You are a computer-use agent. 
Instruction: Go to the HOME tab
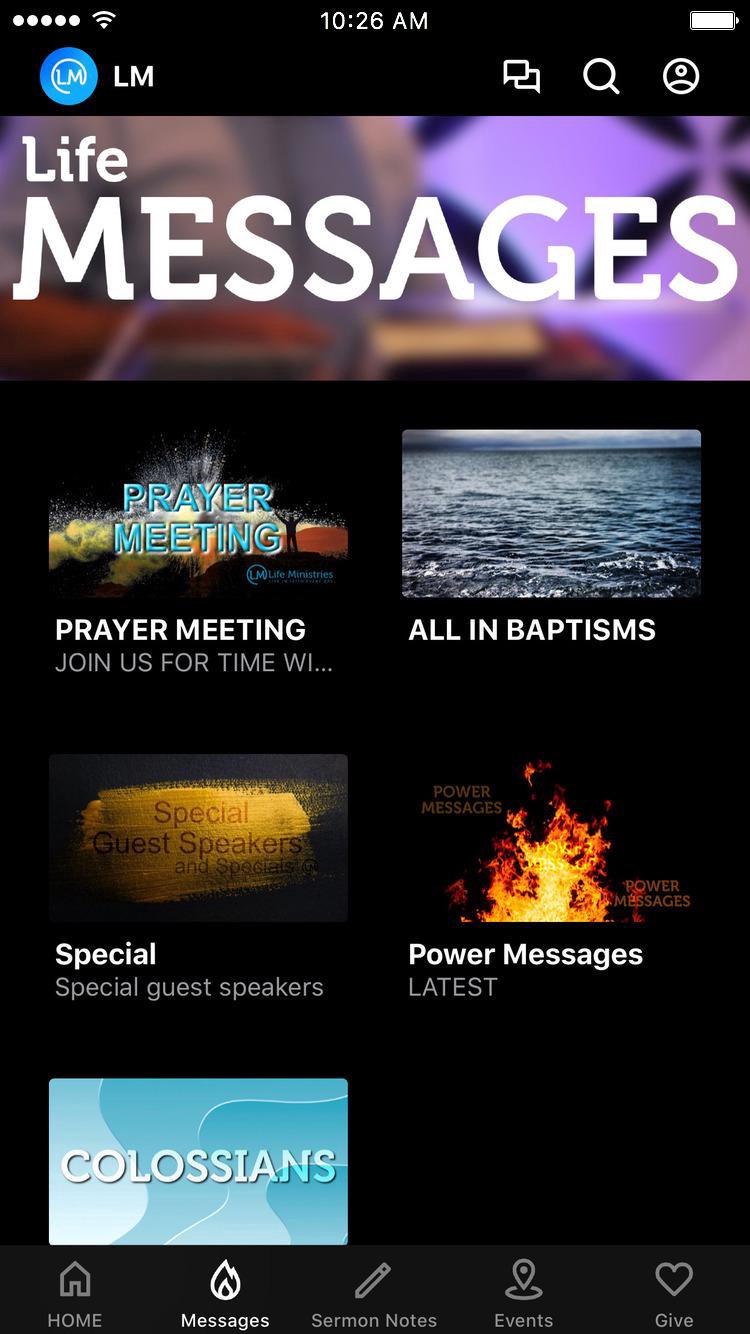pyautogui.click(x=75, y=1294)
